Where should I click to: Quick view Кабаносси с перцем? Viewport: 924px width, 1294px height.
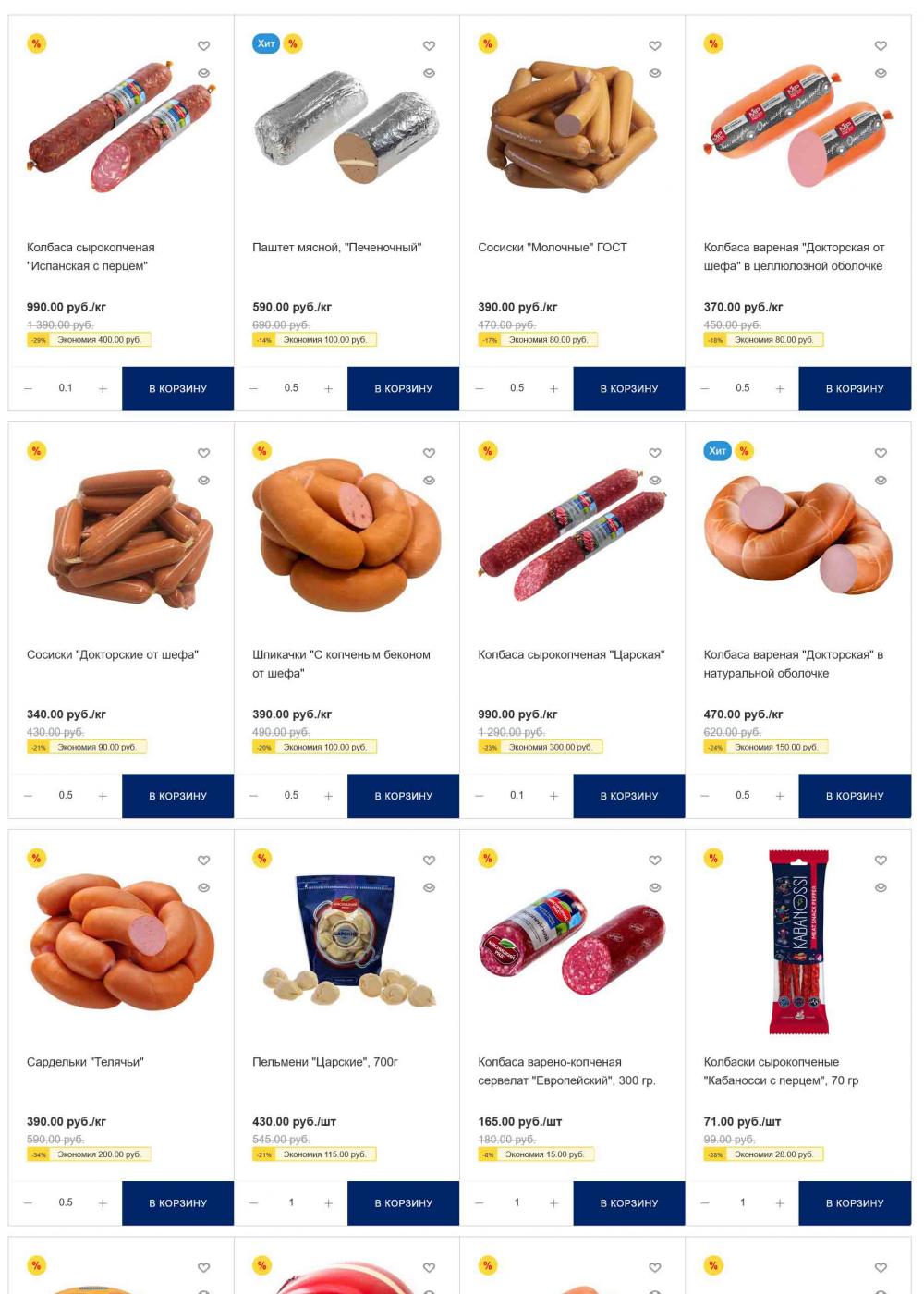point(880,887)
